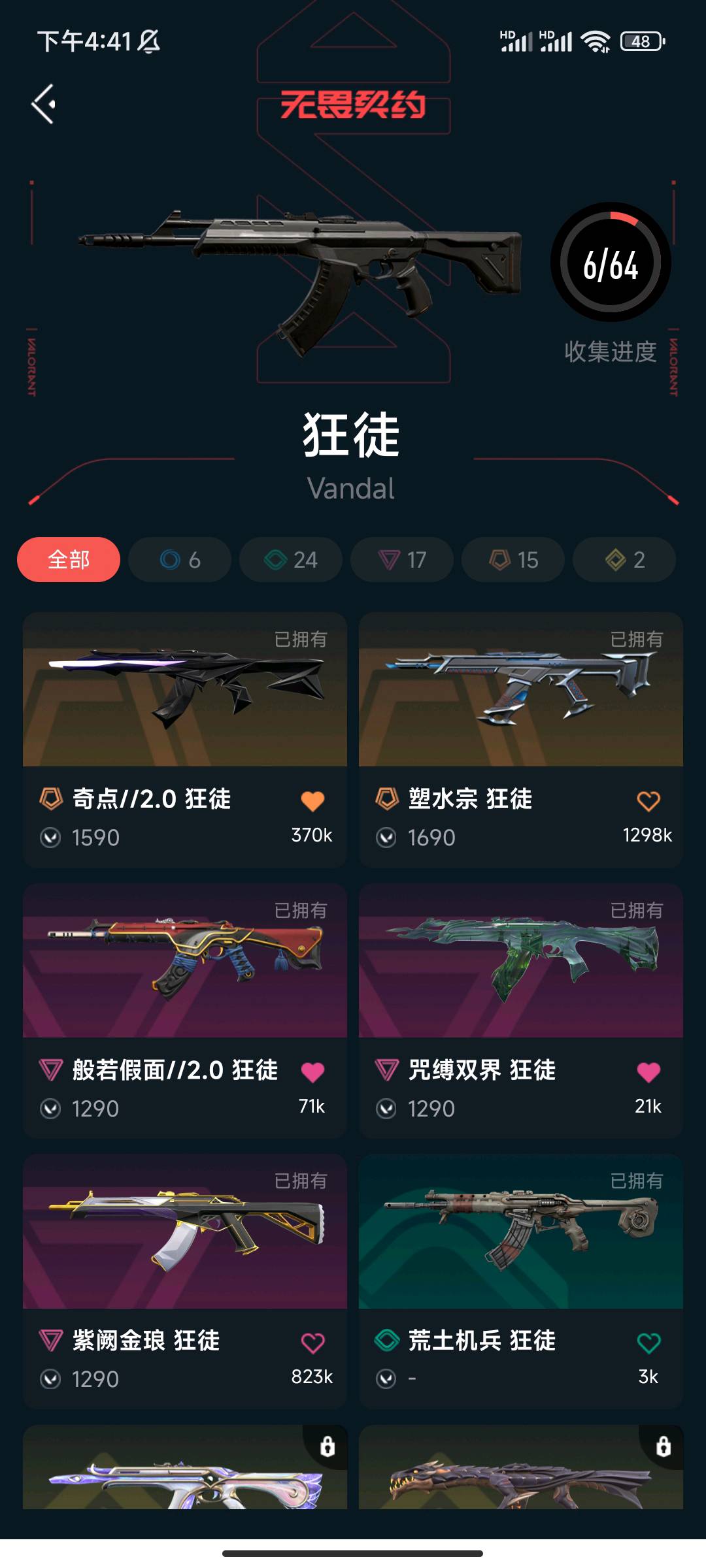Filter skins by the green tier chip showing 24
The height and width of the screenshot is (1568, 706).
click(291, 559)
